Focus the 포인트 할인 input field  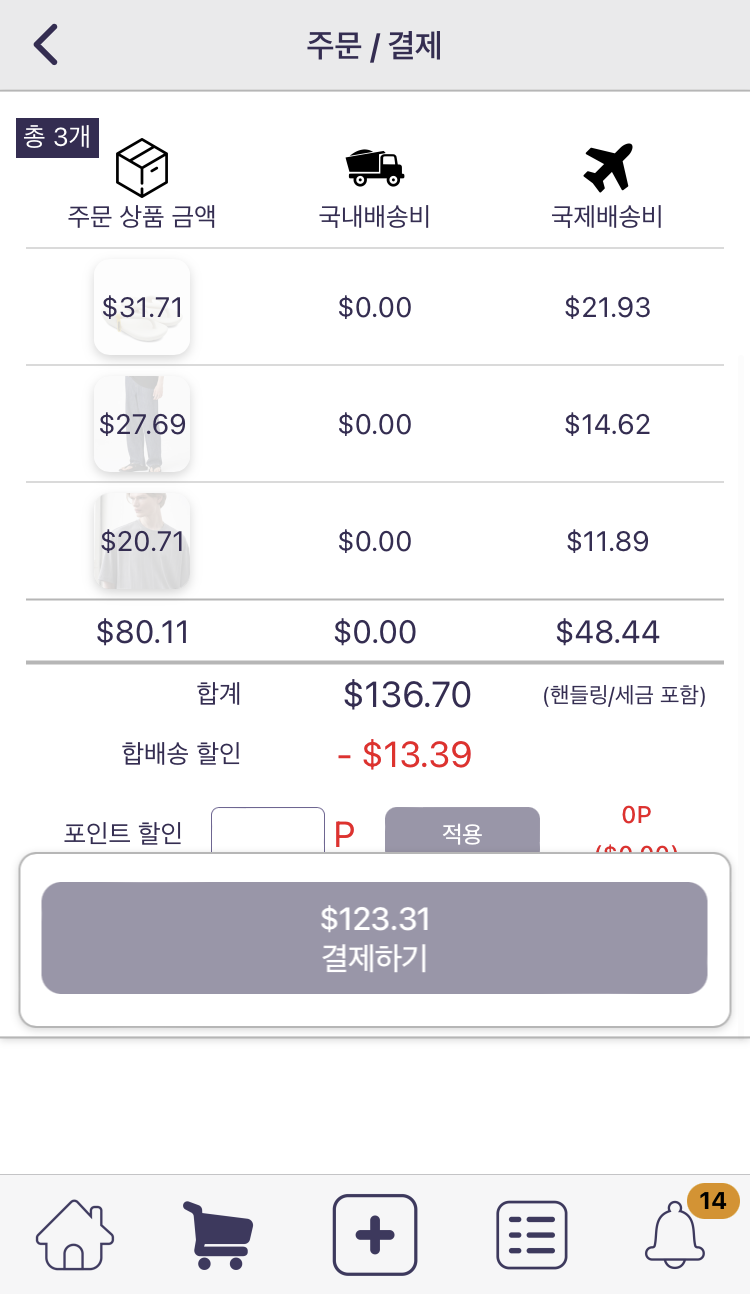tap(268, 831)
